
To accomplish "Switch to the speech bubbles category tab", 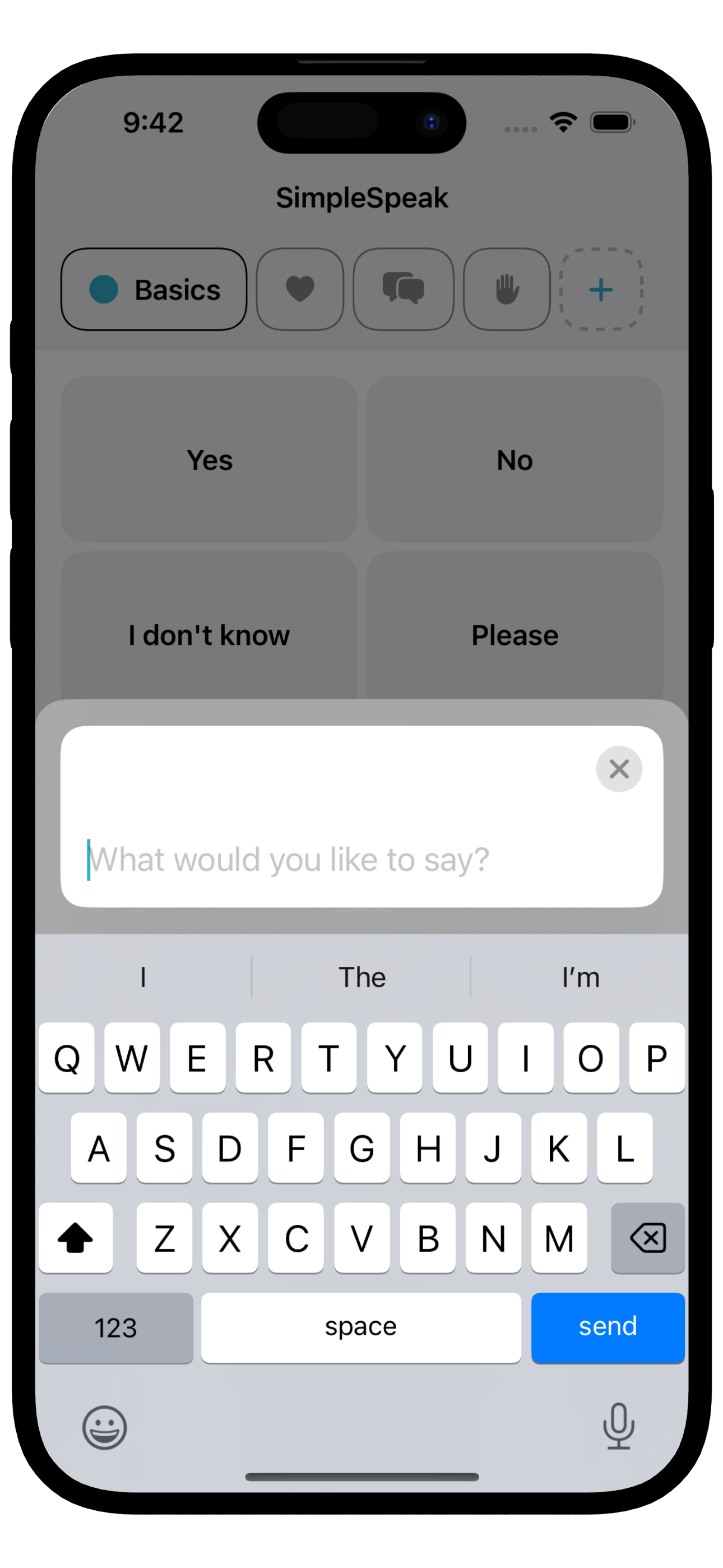I will (403, 290).
